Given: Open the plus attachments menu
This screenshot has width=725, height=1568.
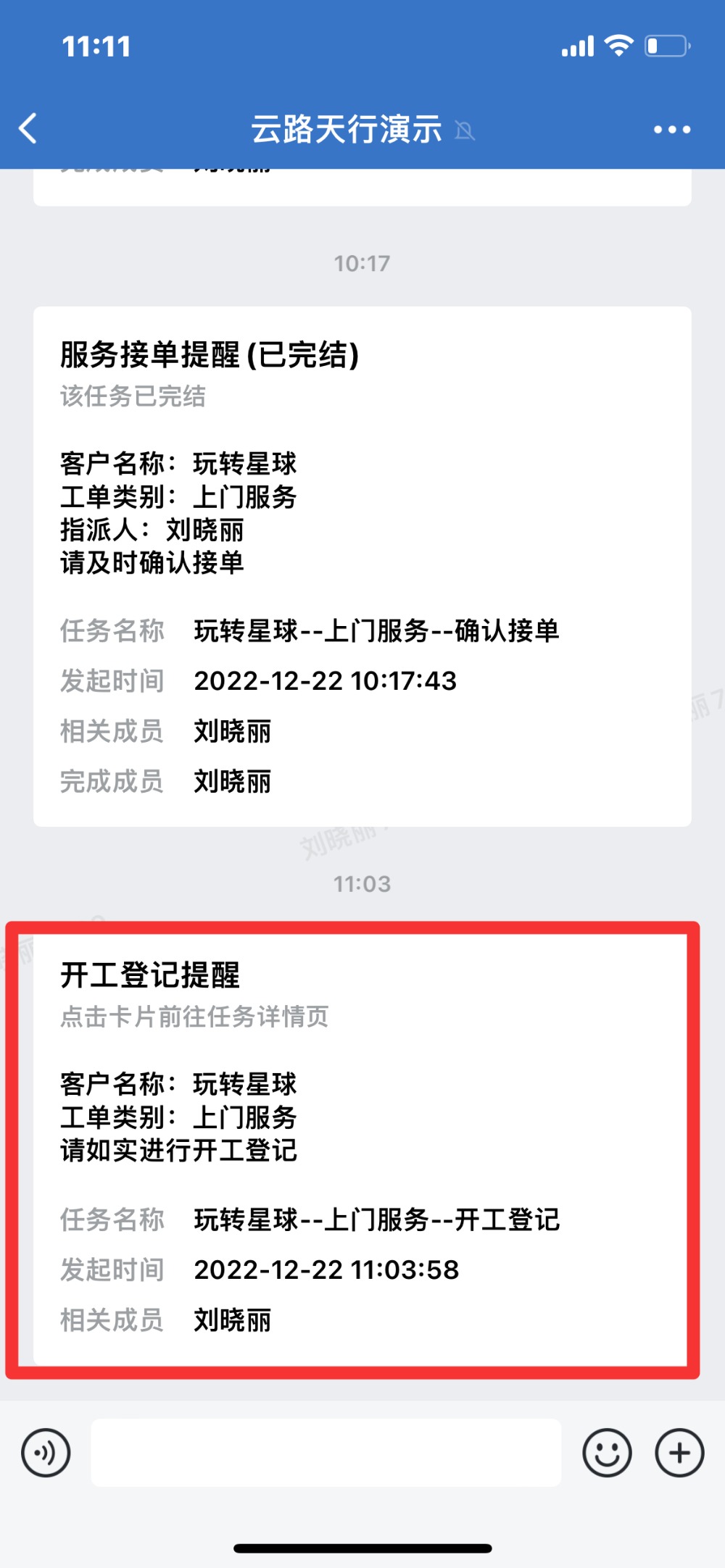Looking at the screenshot, I should (x=679, y=1453).
